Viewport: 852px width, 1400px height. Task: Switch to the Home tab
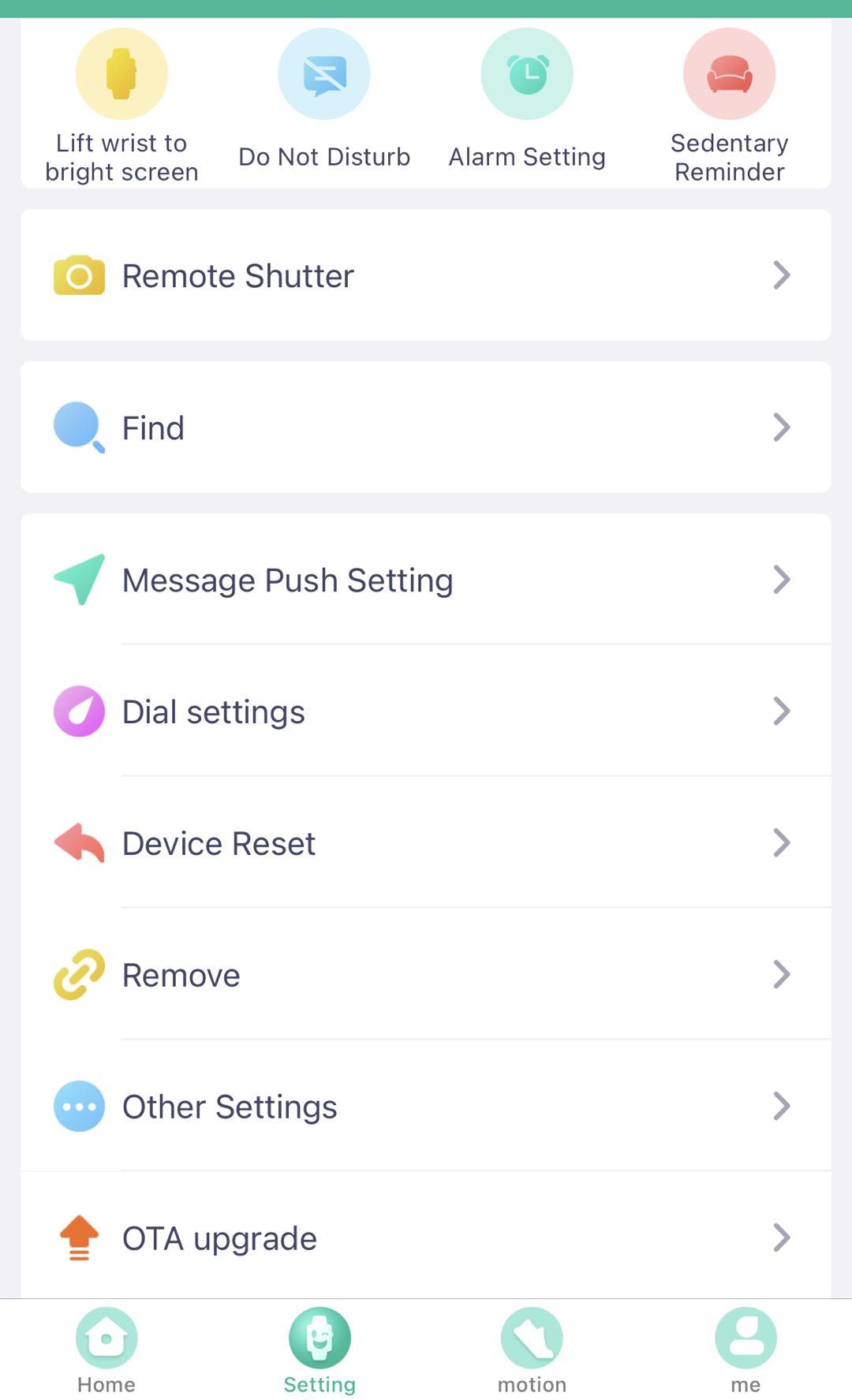106,1350
